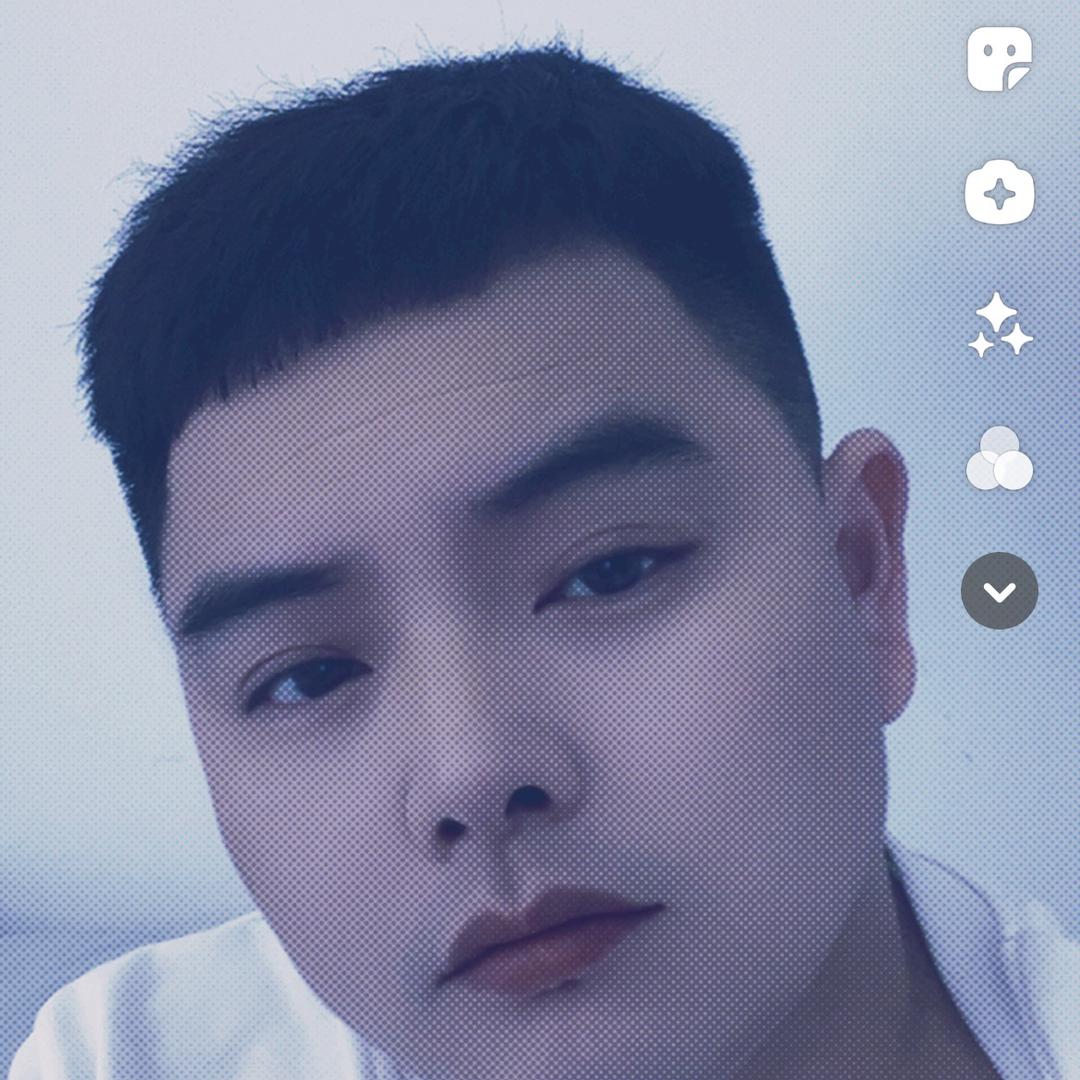The height and width of the screenshot is (1080, 1080).
Task: Open the AI effects sparkle badge
Action: click(999, 192)
